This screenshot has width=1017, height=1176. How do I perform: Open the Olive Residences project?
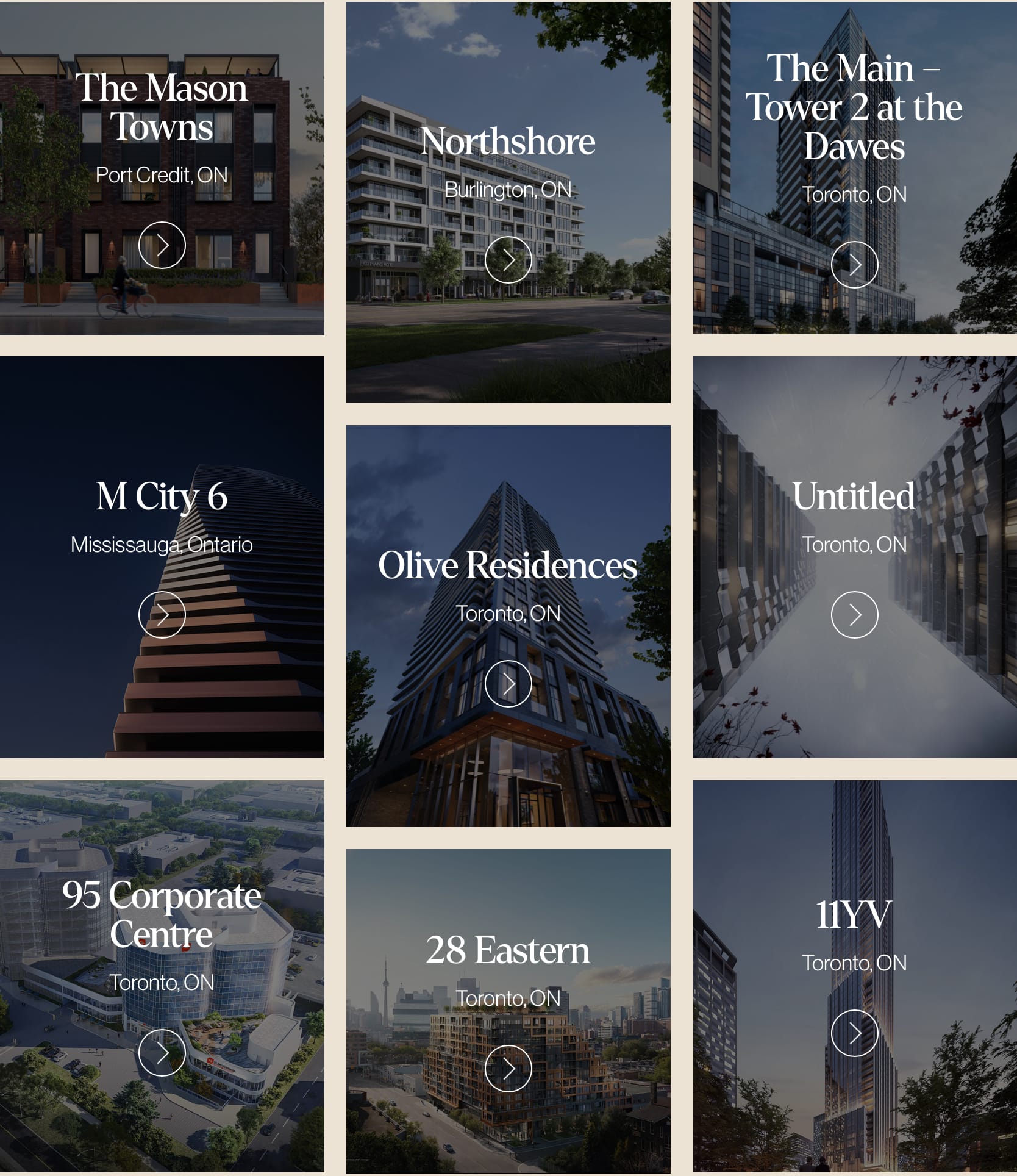point(508,684)
